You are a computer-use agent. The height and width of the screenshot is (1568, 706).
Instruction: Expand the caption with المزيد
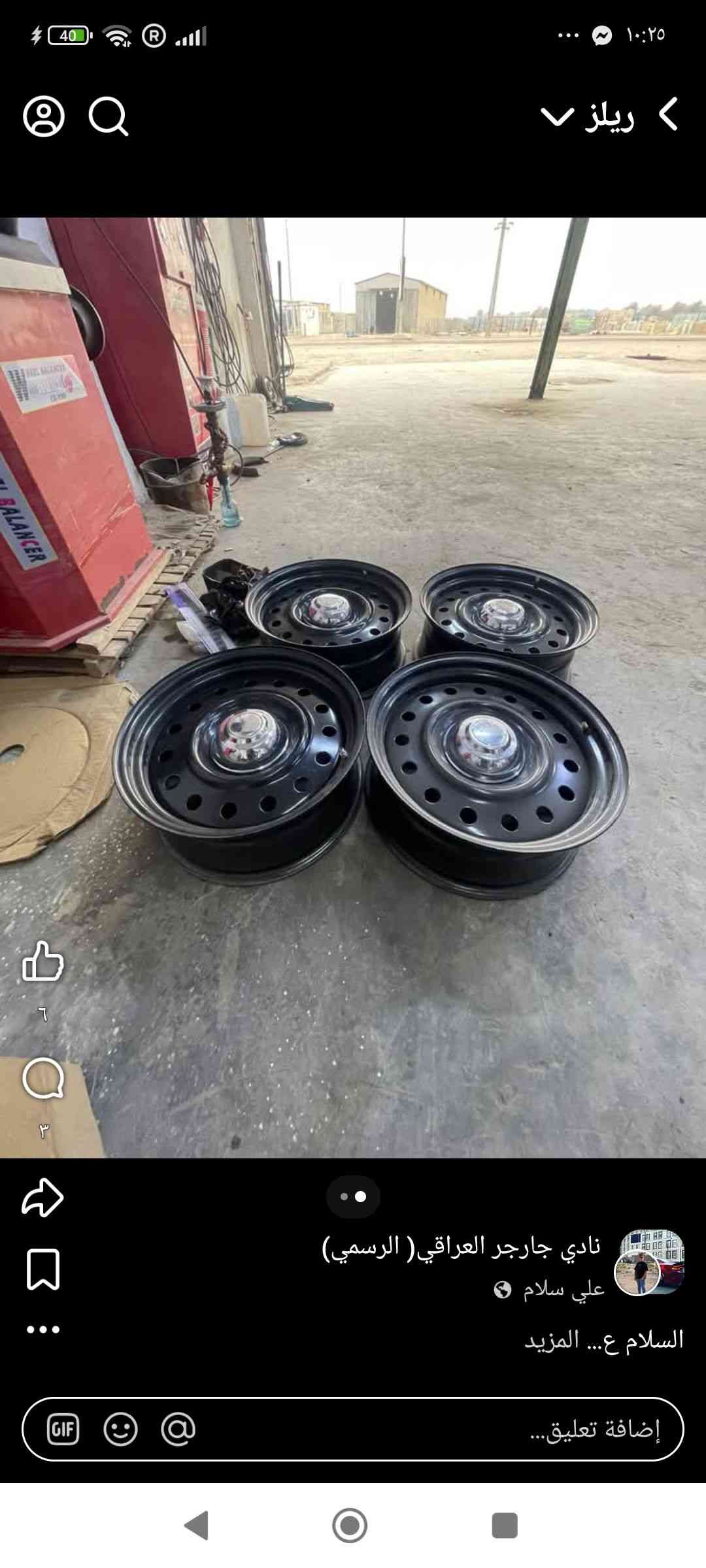[x=552, y=1340]
